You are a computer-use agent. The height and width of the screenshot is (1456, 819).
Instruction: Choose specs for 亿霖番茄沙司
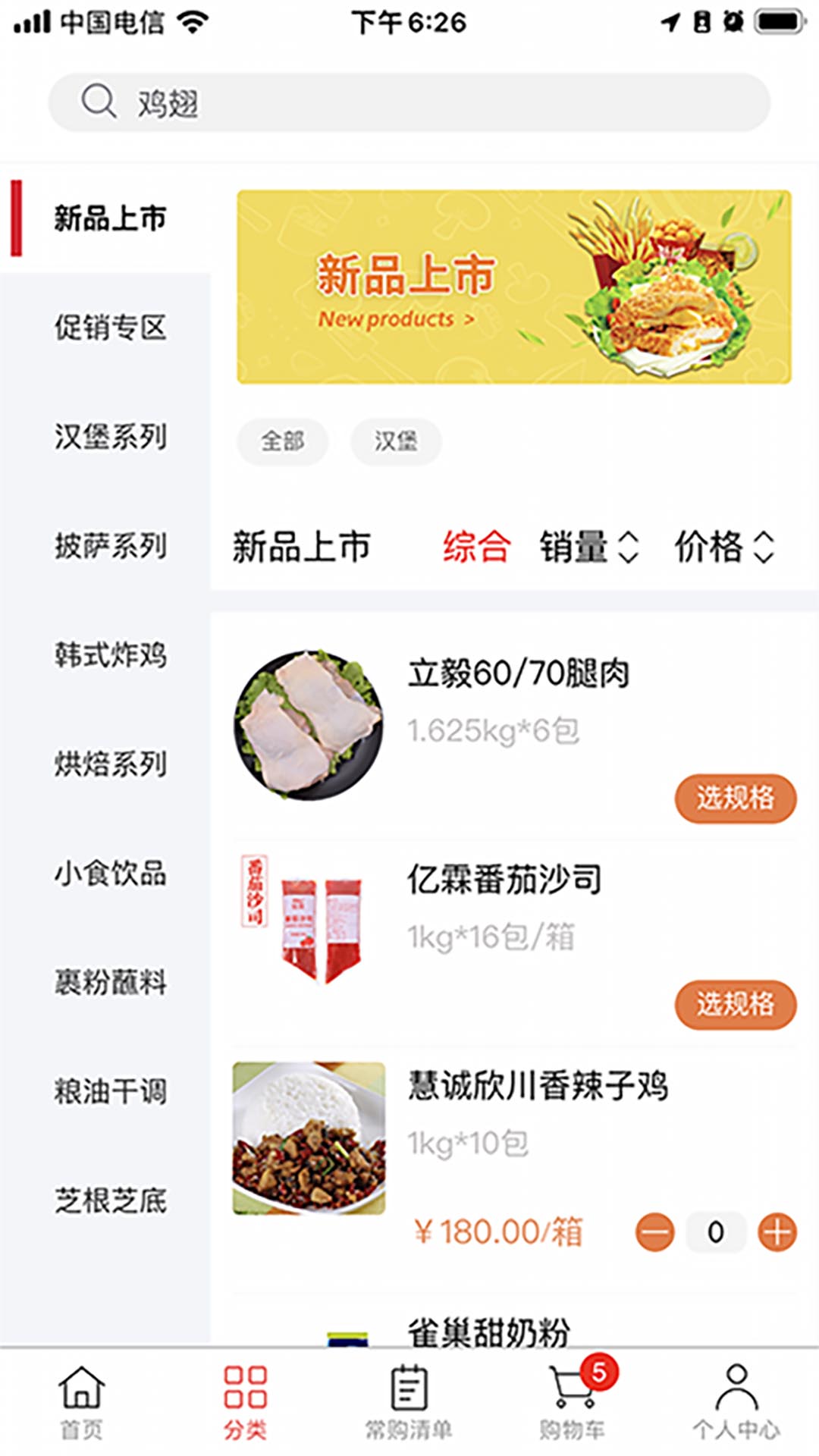tap(735, 1004)
